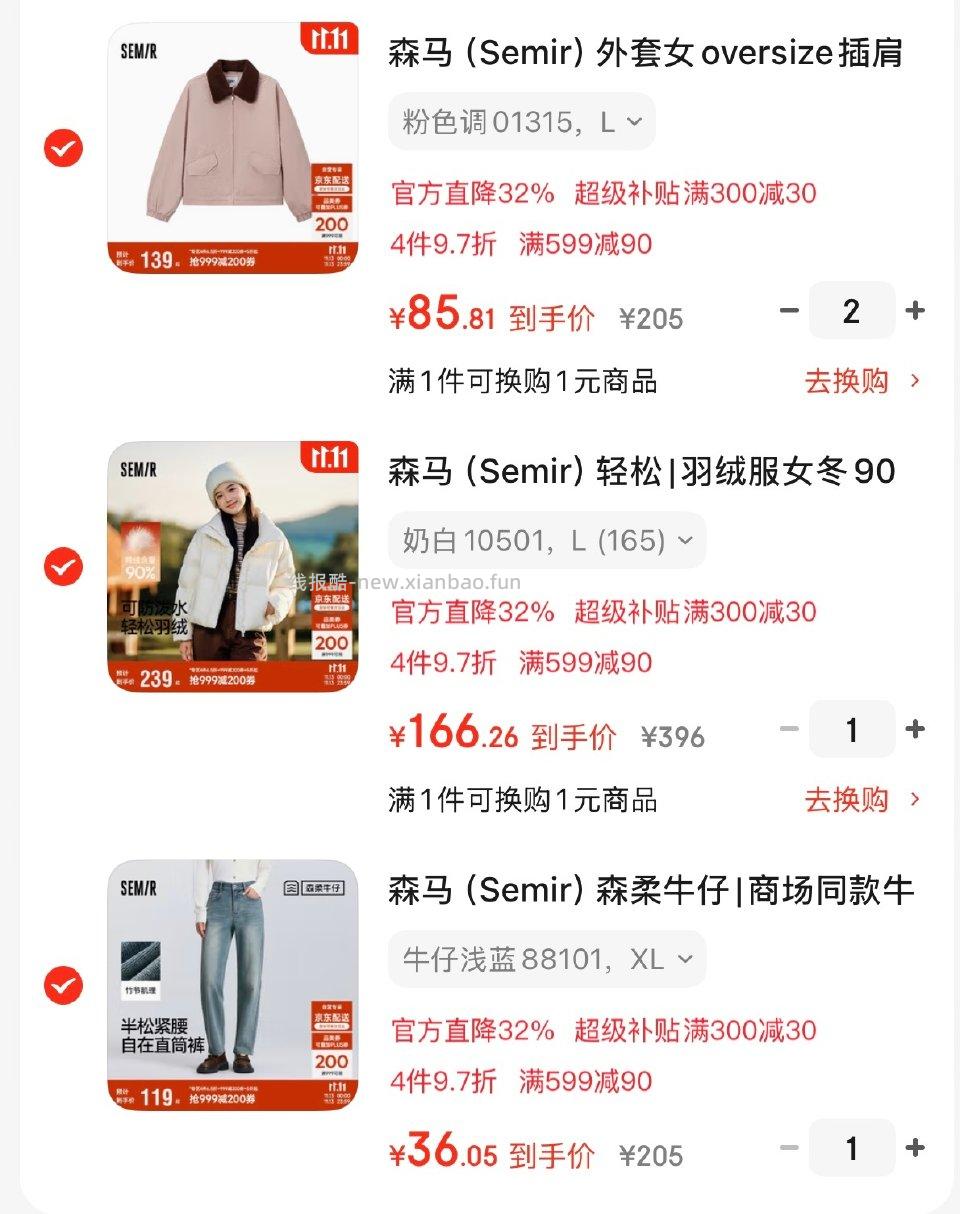Increase the oversize jacket quantity
The width and height of the screenshot is (960, 1214).
(x=914, y=310)
